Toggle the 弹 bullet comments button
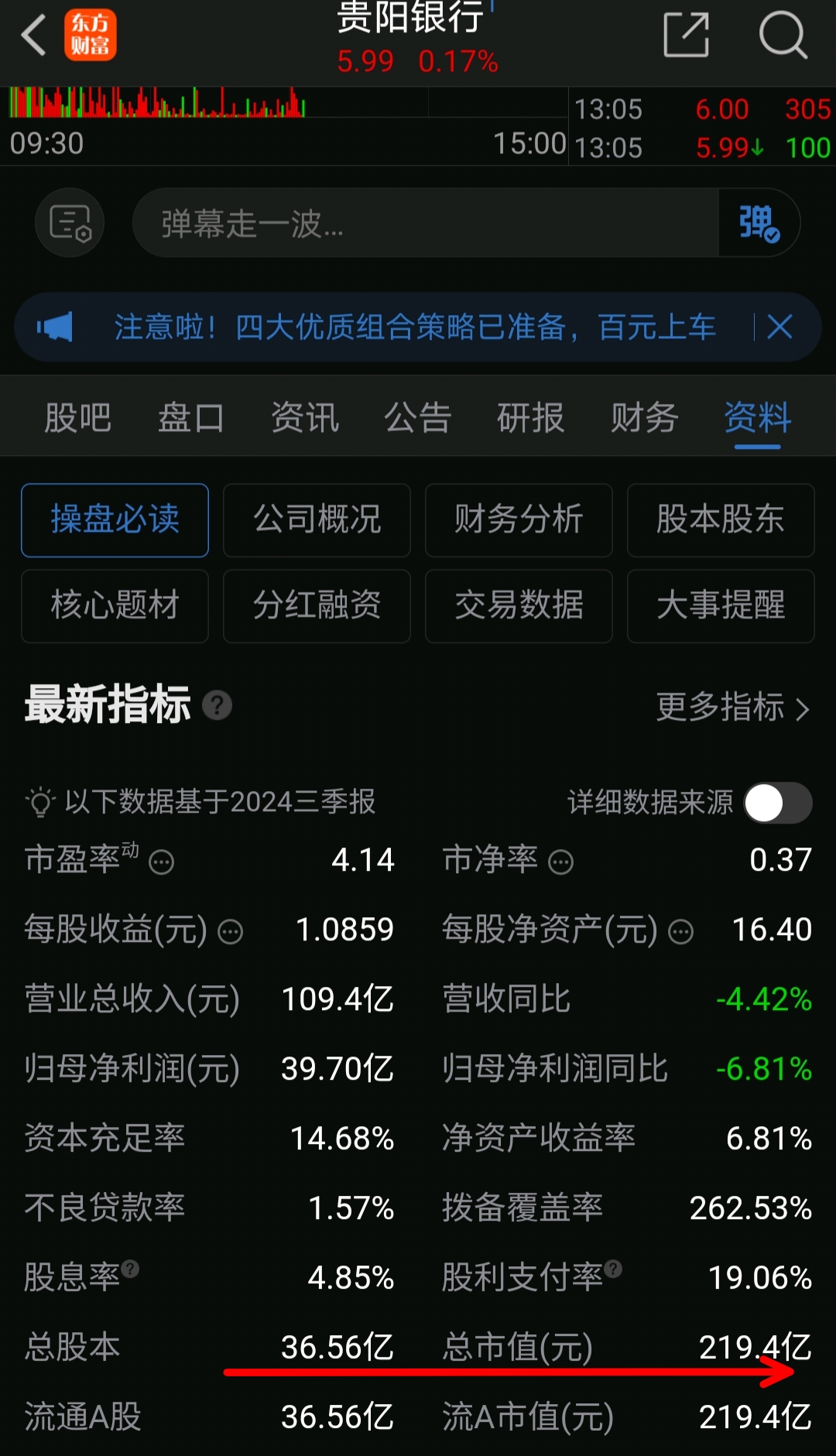This screenshot has width=836, height=1456. tap(759, 223)
